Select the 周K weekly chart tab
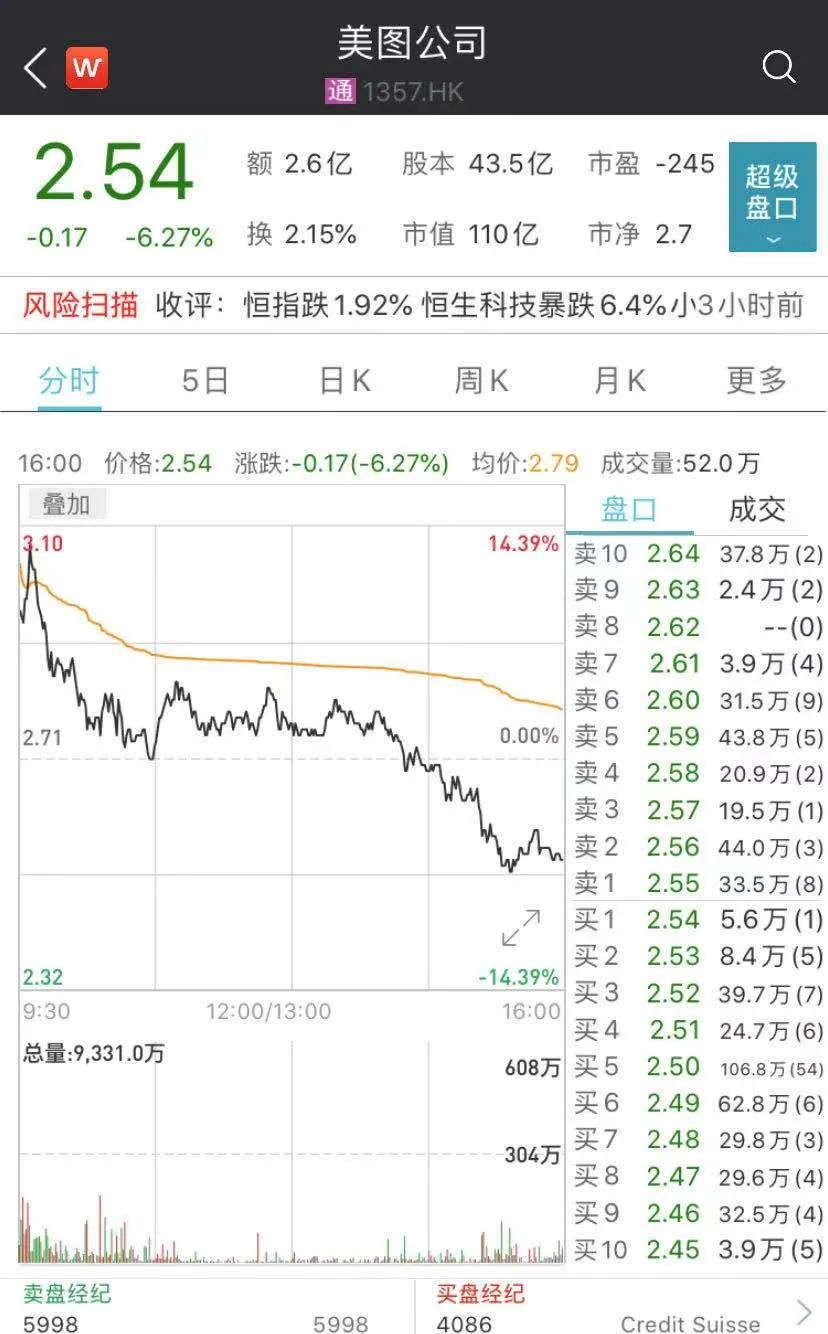828x1334 pixels. pyautogui.click(x=480, y=380)
